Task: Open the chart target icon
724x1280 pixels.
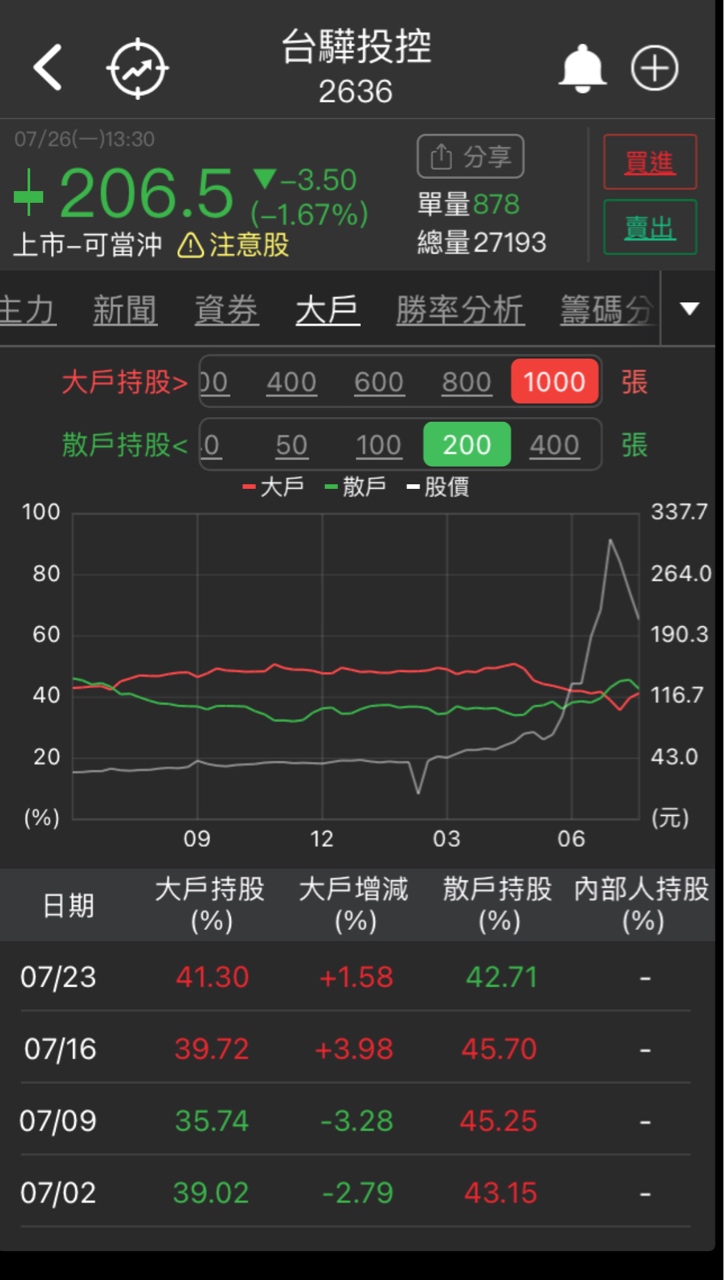Action: (x=138, y=68)
